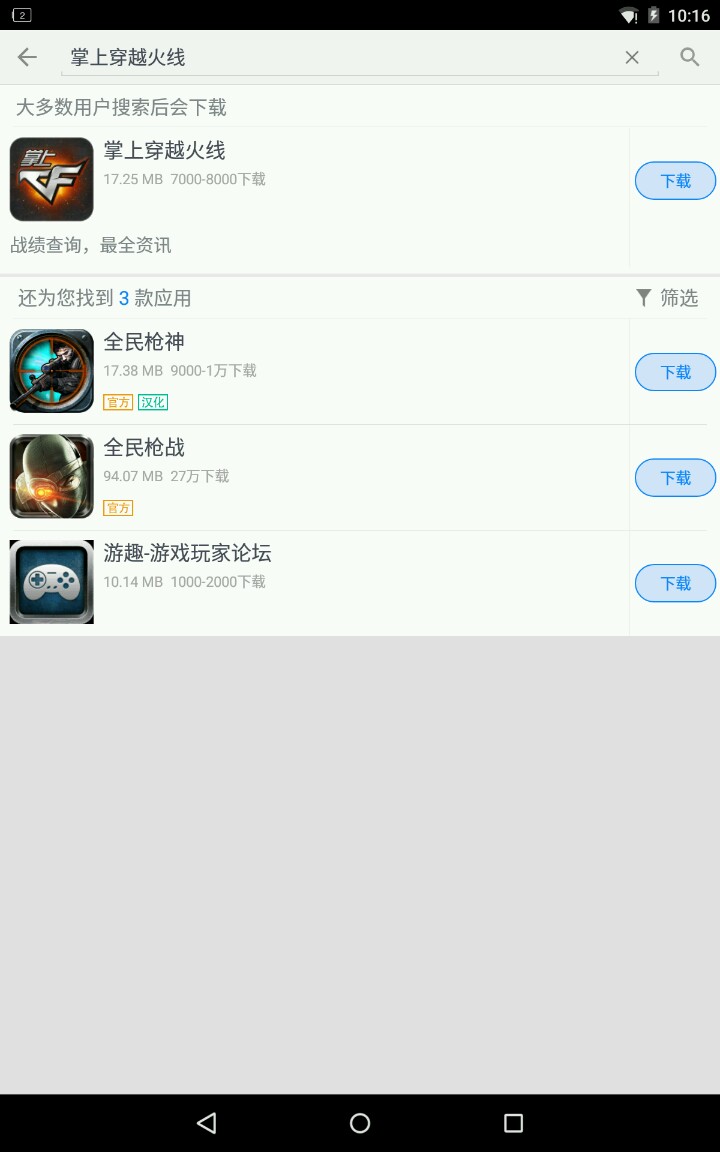Viewport: 720px width, 1152px height.
Task: View the 全民枪神 app page
Action: (300, 371)
